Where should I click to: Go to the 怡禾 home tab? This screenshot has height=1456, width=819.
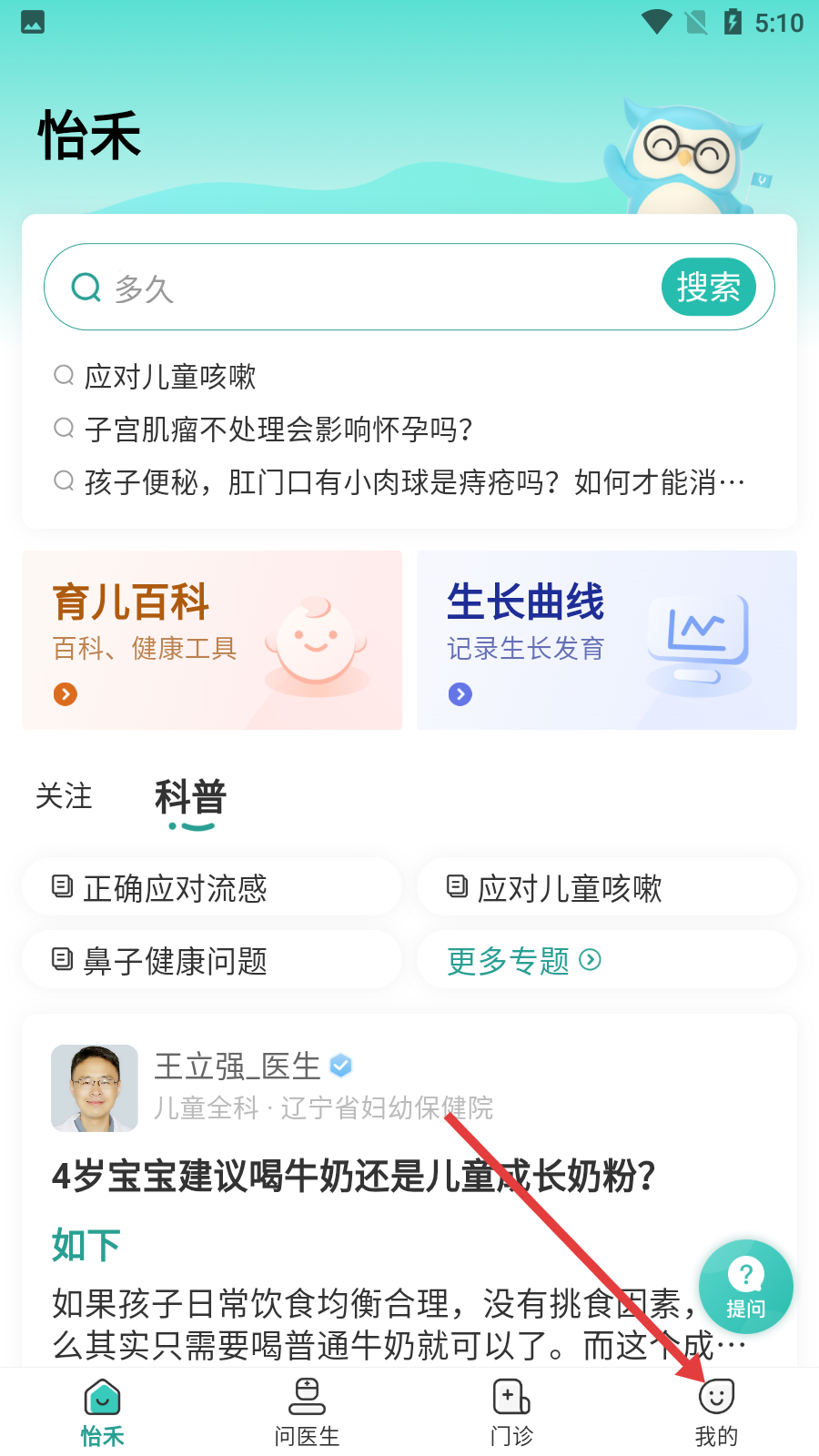click(x=102, y=1411)
